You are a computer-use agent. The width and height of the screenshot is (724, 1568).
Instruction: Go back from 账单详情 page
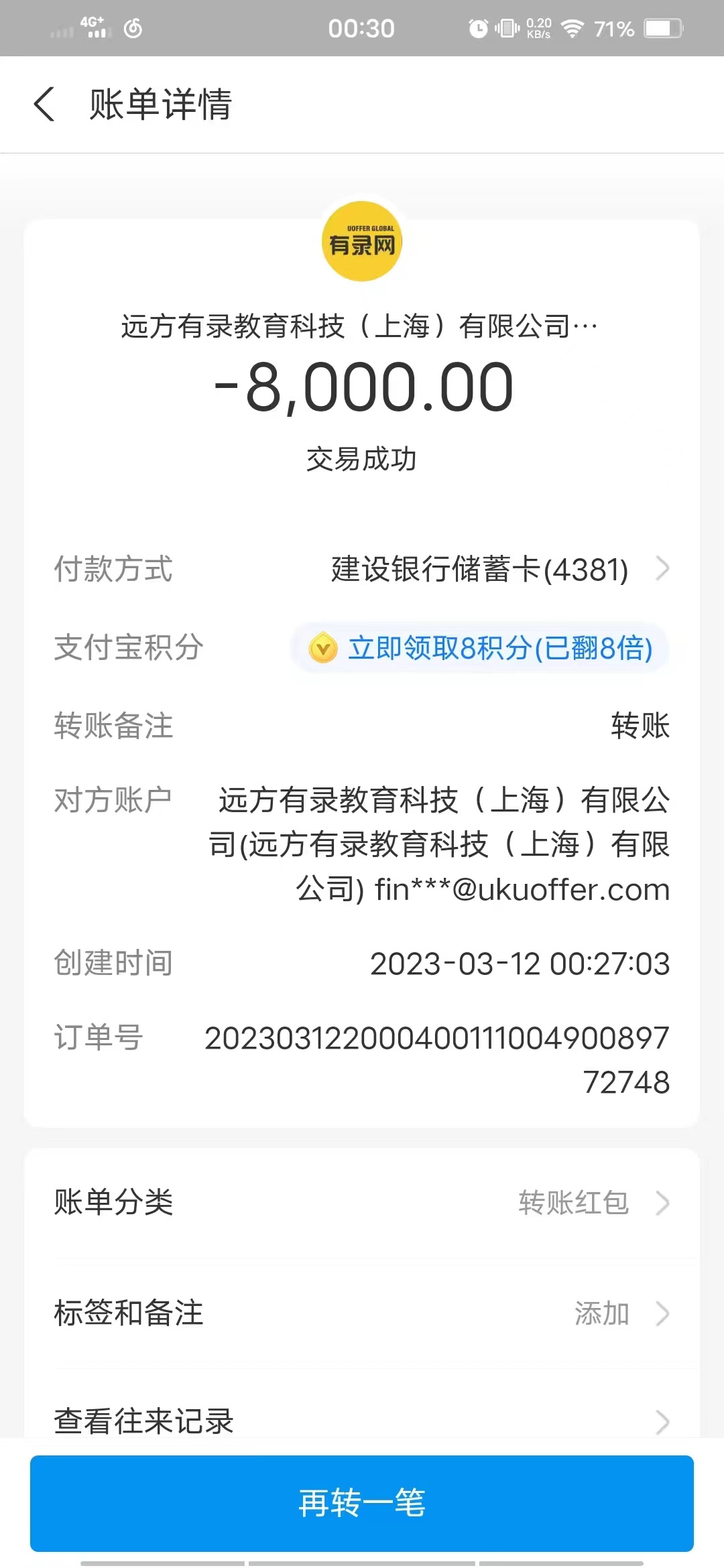[x=44, y=105]
